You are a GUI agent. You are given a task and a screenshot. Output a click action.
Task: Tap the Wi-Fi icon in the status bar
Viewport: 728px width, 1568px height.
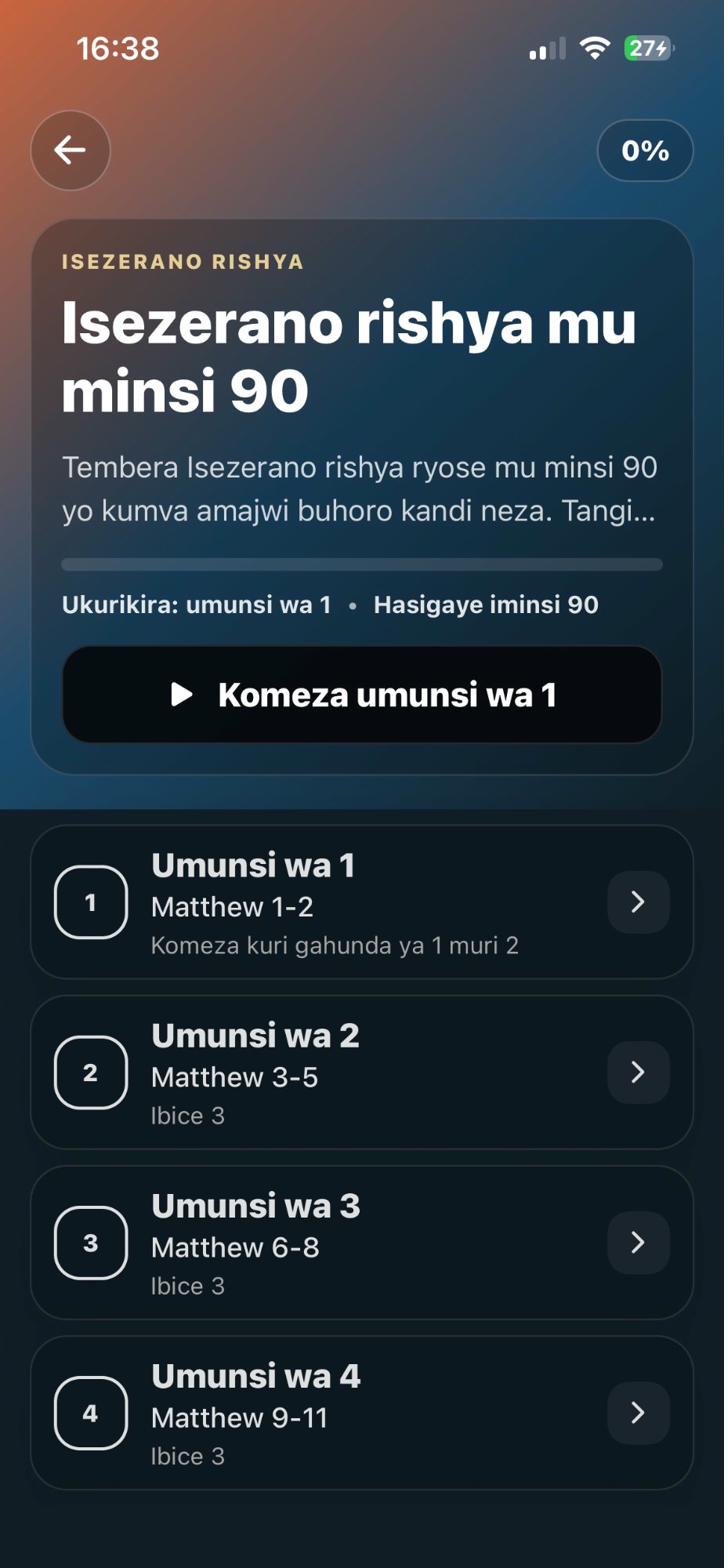[595, 47]
